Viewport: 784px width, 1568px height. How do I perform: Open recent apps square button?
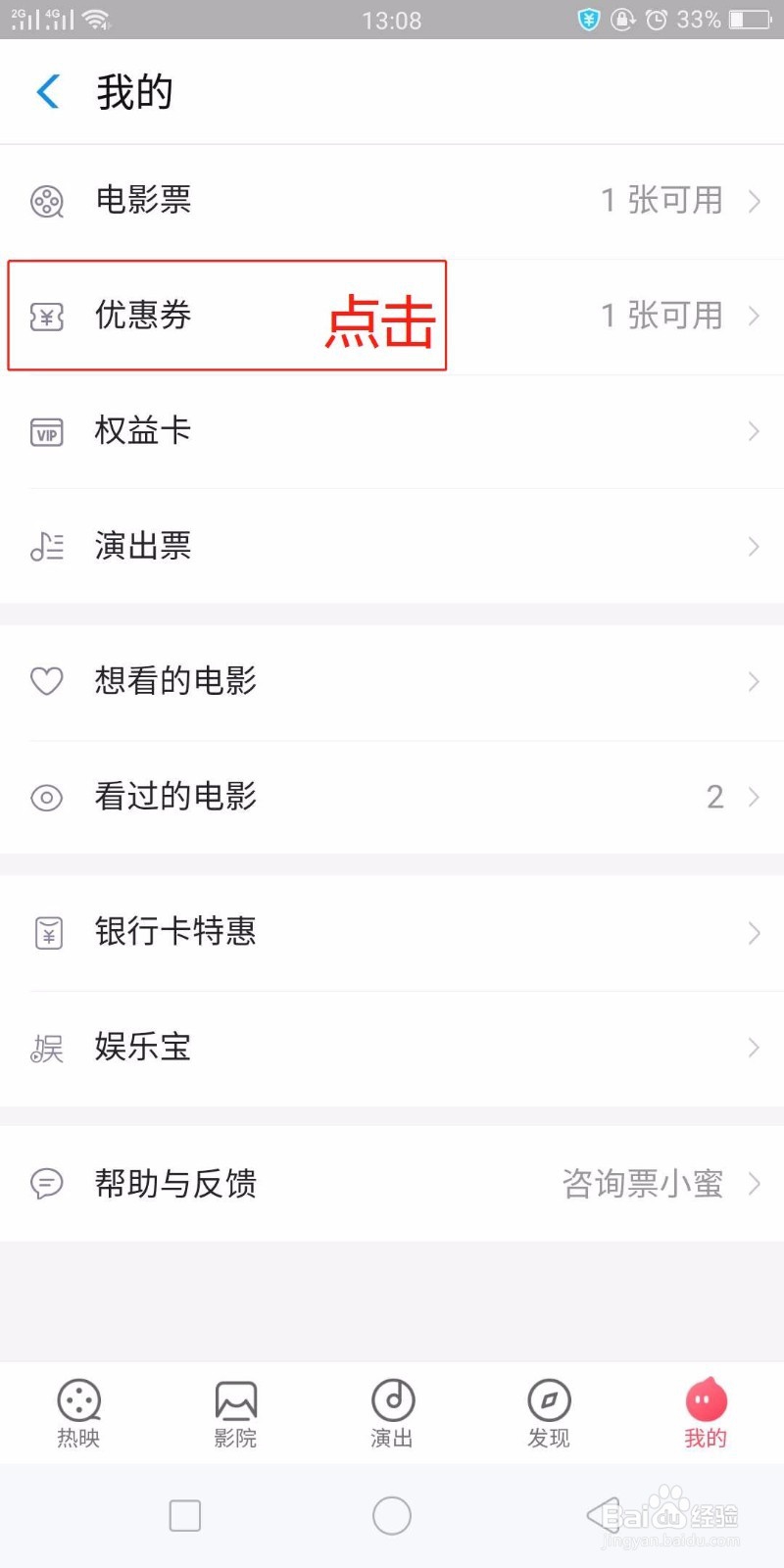(185, 1515)
